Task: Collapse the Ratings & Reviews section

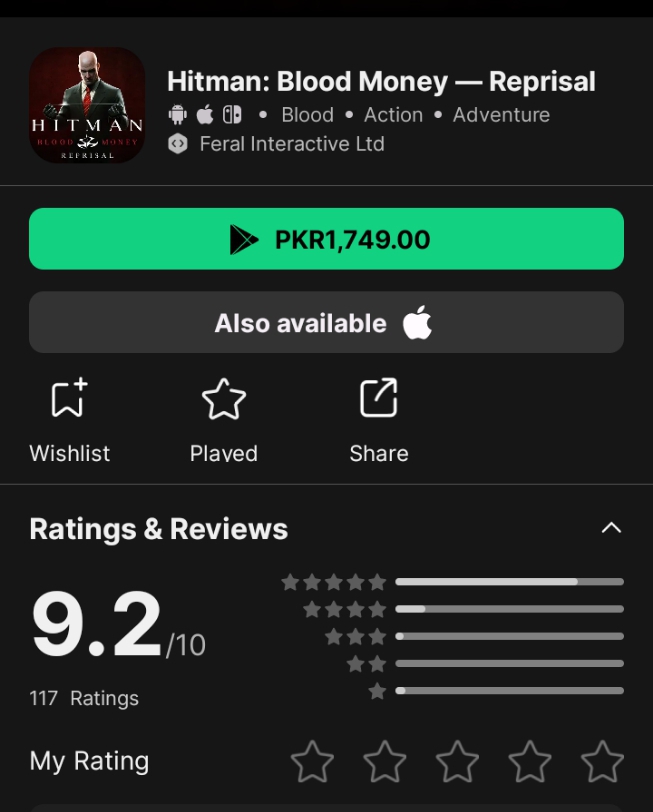Action: [610, 528]
